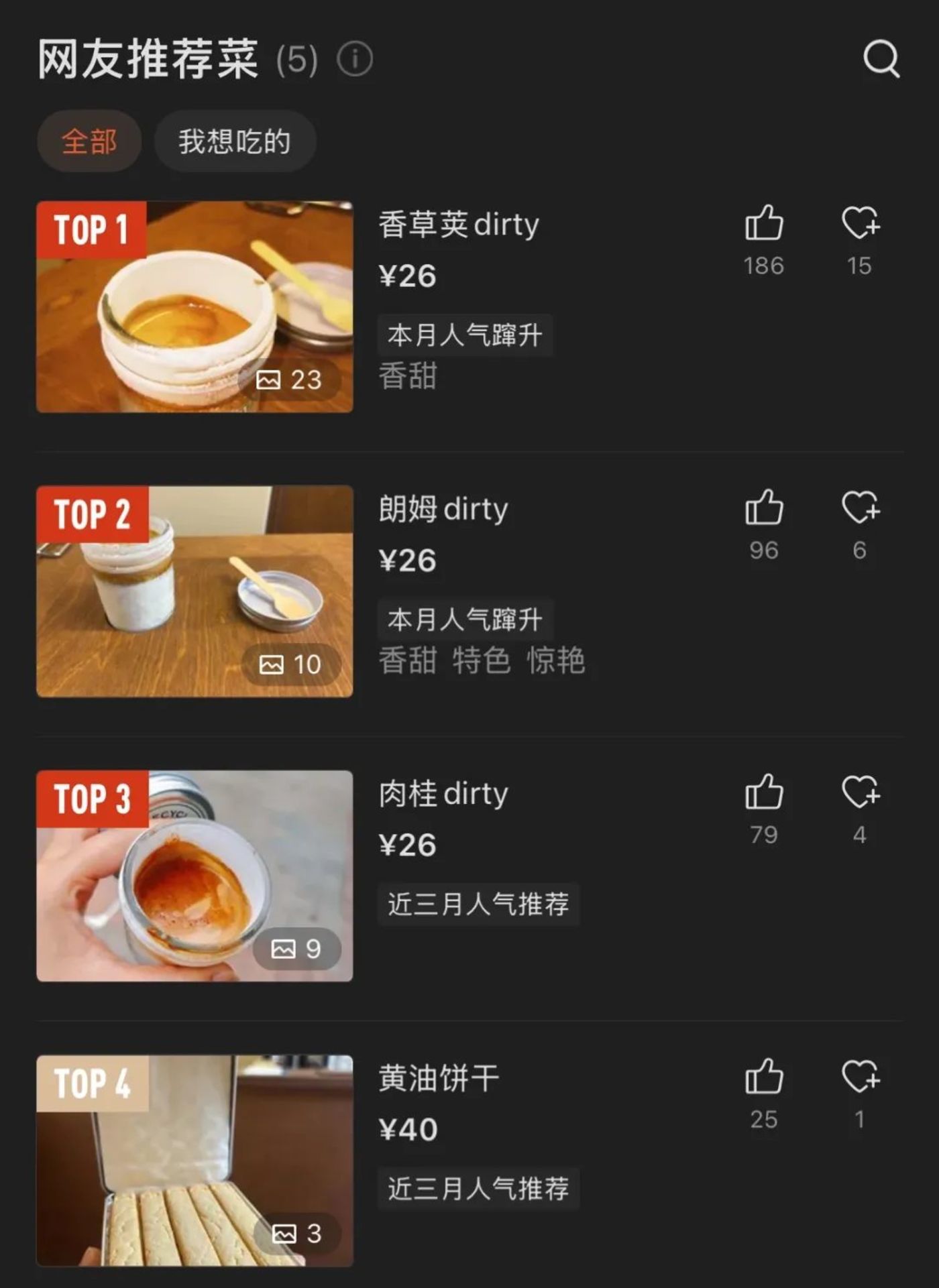This screenshot has width=939, height=1288.
Task: Save 黄油饼干 with the heart icon
Action: pyautogui.click(x=860, y=1077)
